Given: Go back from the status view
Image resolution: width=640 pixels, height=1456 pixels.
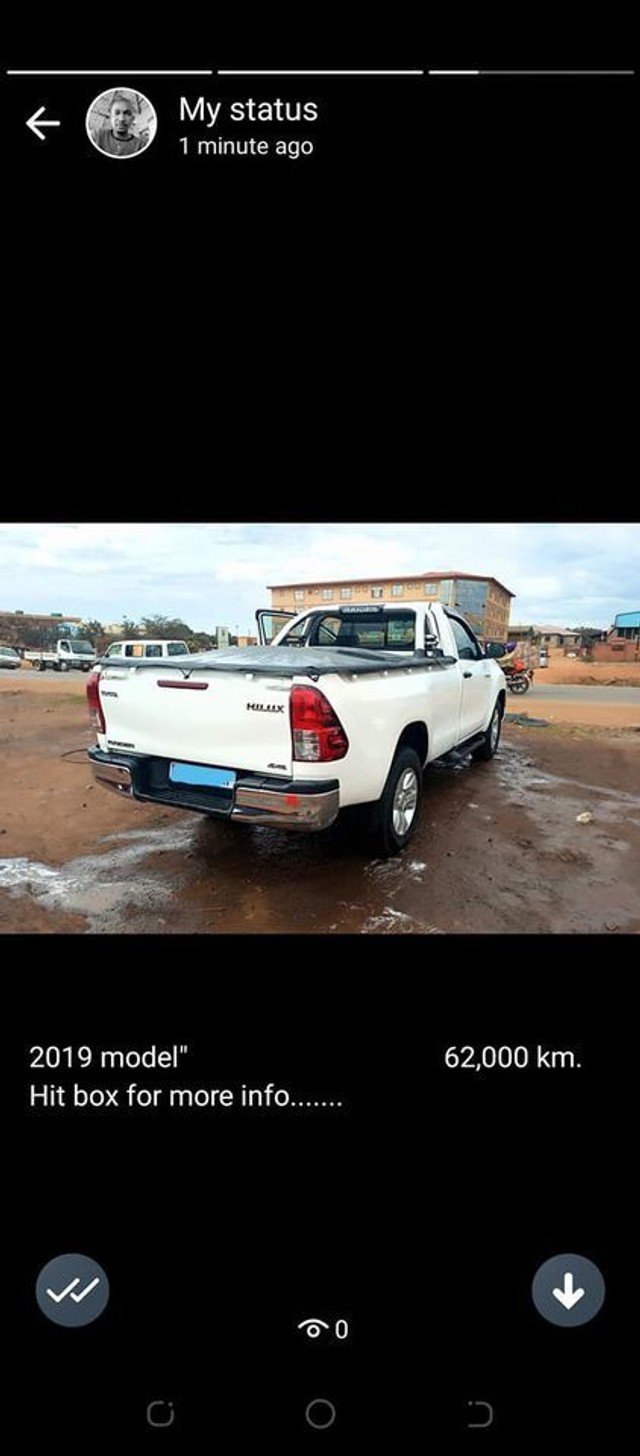Looking at the screenshot, I should [42, 124].
